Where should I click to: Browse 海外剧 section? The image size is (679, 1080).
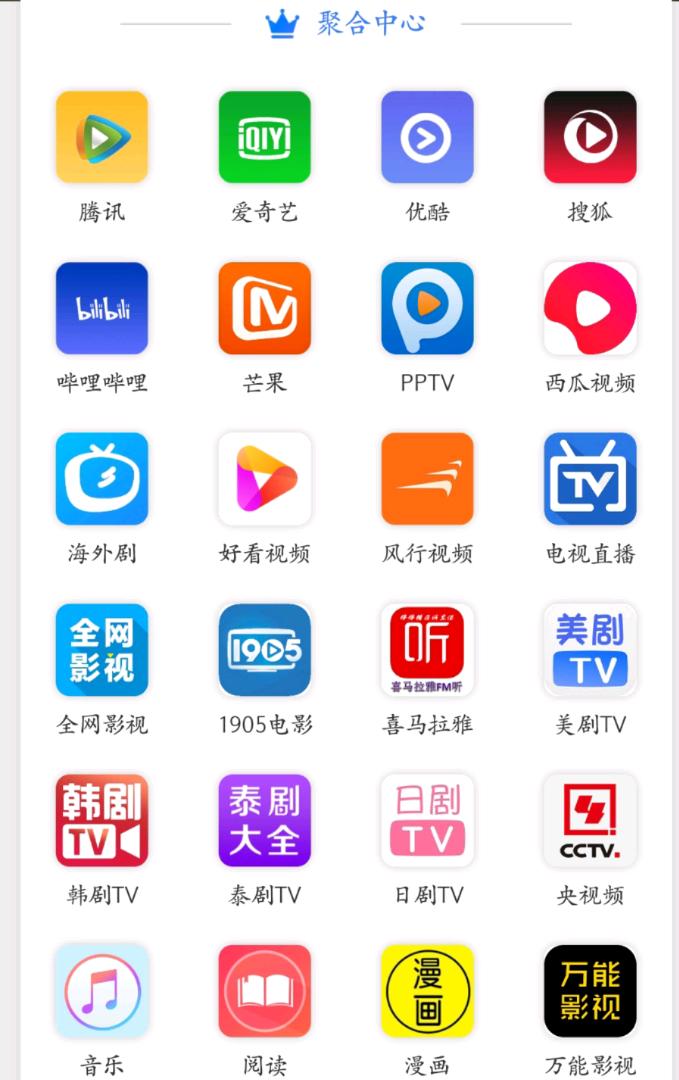pyautogui.click(x=102, y=479)
